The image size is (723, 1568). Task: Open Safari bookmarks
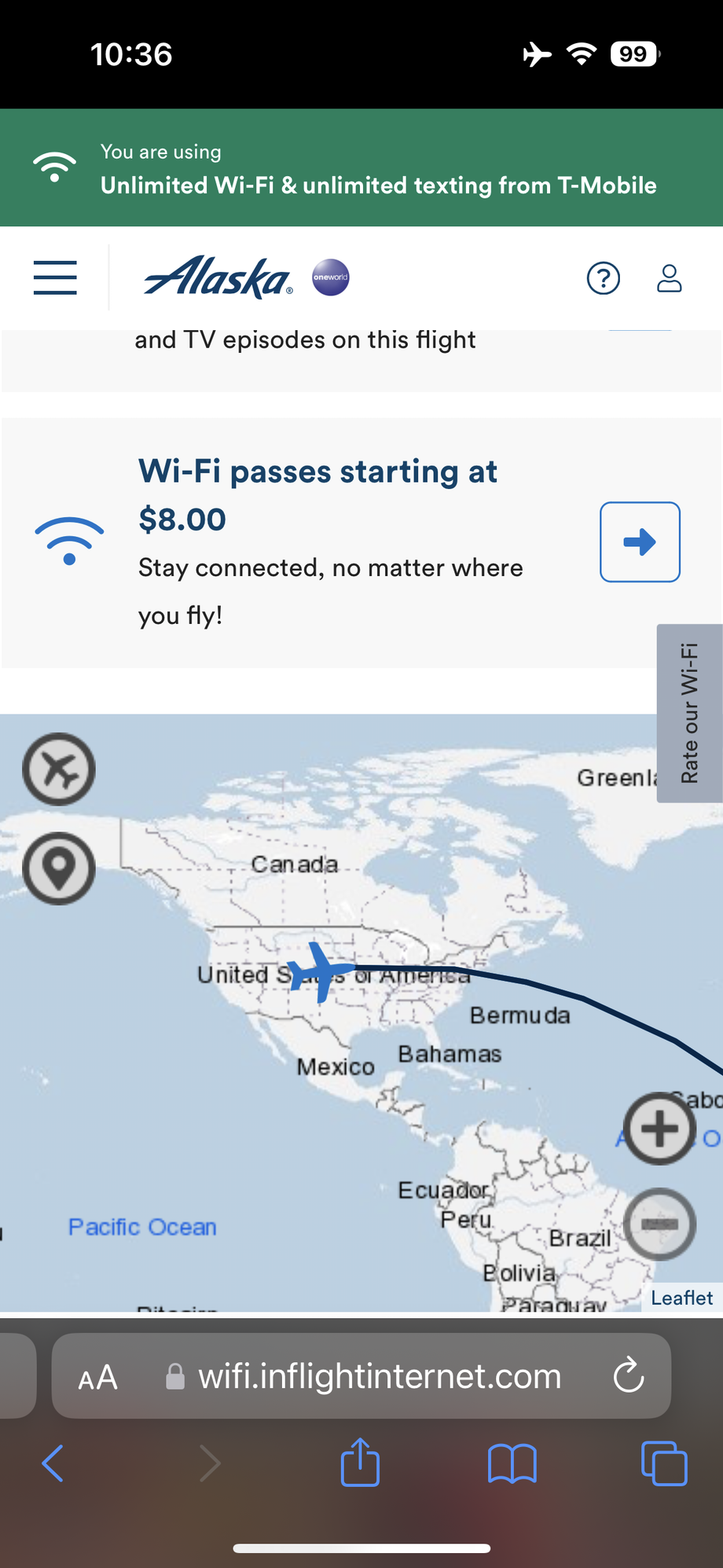512,1463
